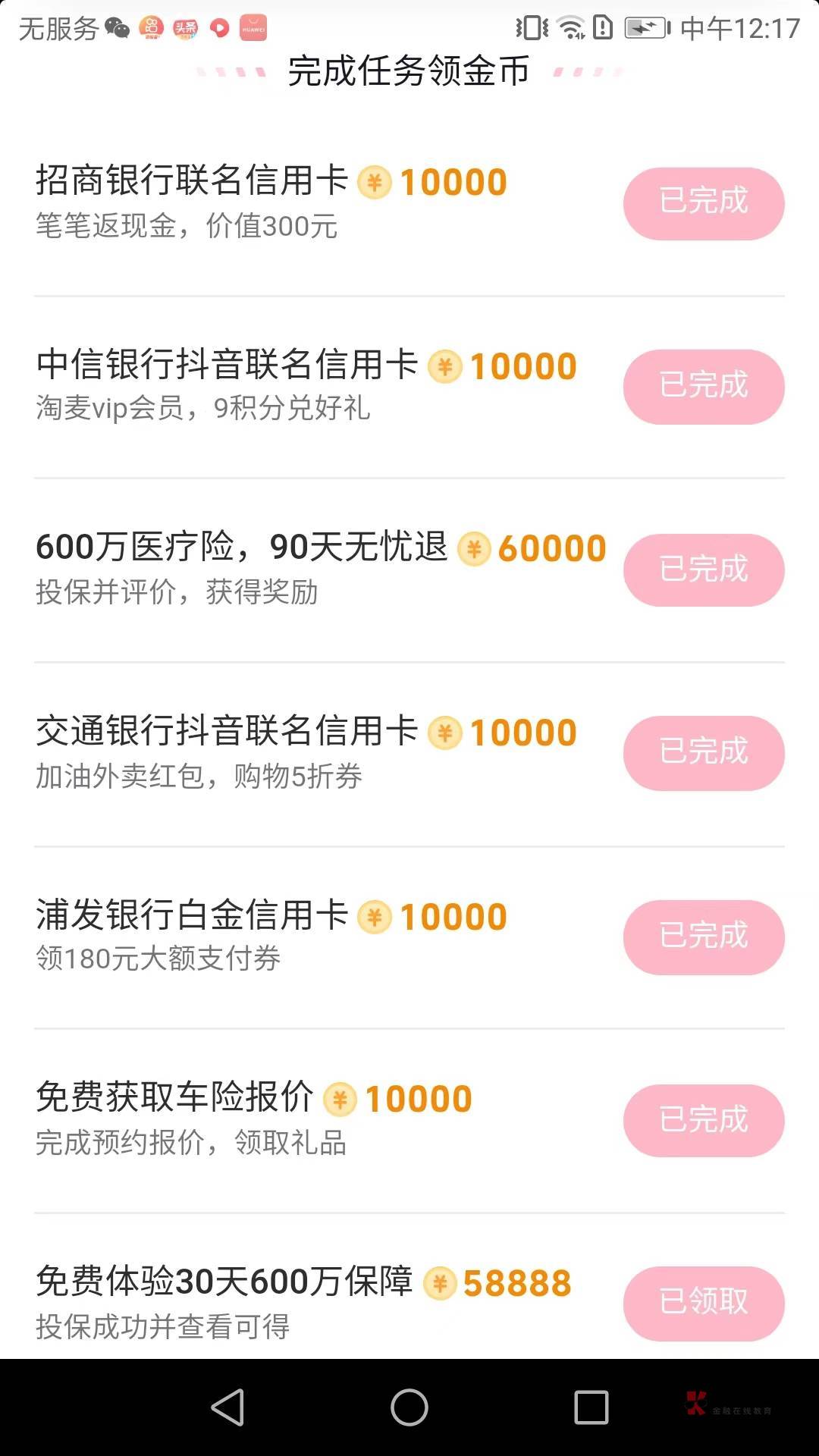The height and width of the screenshot is (1456, 819).
Task: Tap 已完成 for 中信银行抖音联名信用卡
Action: 704,387
